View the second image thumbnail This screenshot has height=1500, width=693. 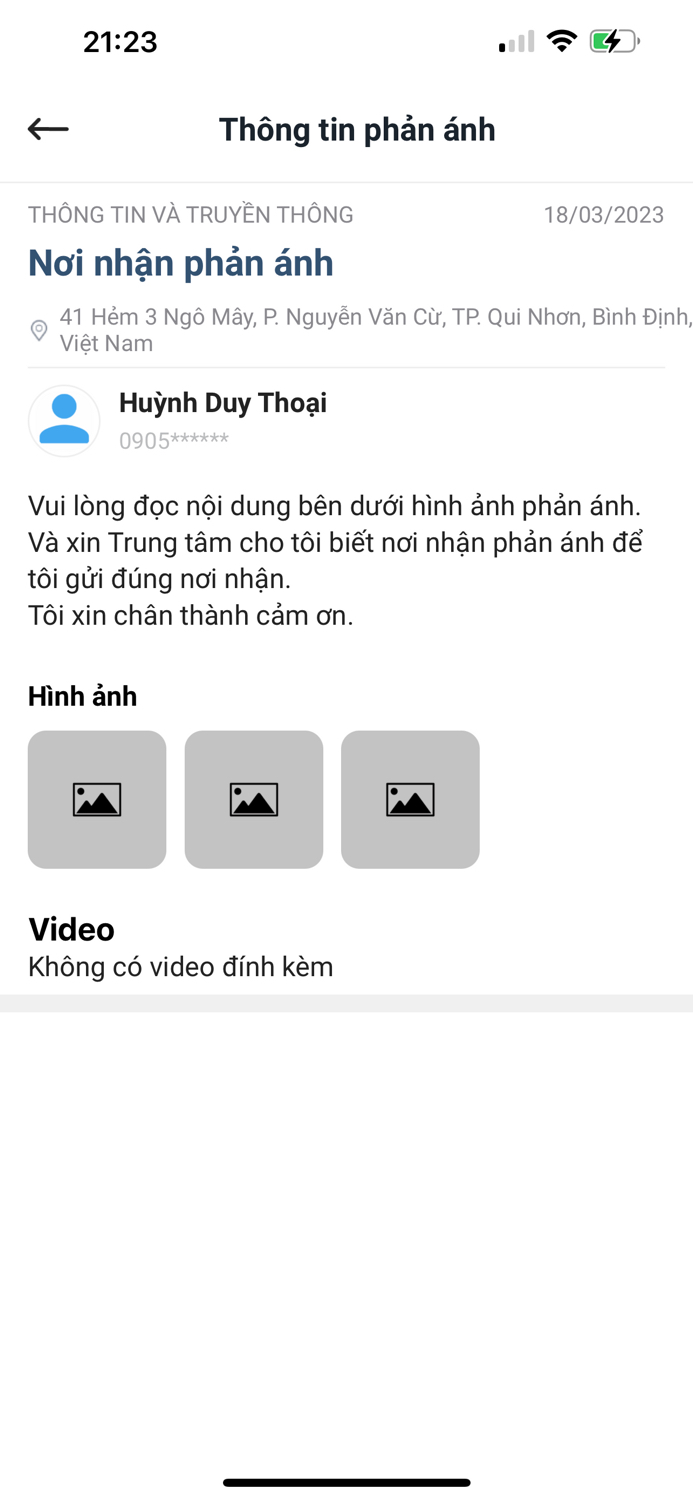[x=254, y=799]
